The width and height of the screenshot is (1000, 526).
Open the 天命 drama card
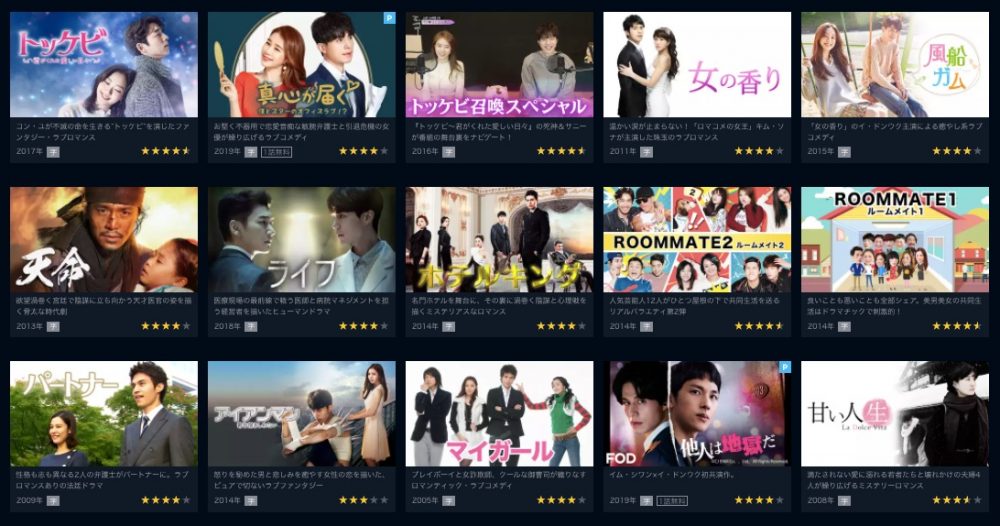pyautogui.click(x=104, y=240)
